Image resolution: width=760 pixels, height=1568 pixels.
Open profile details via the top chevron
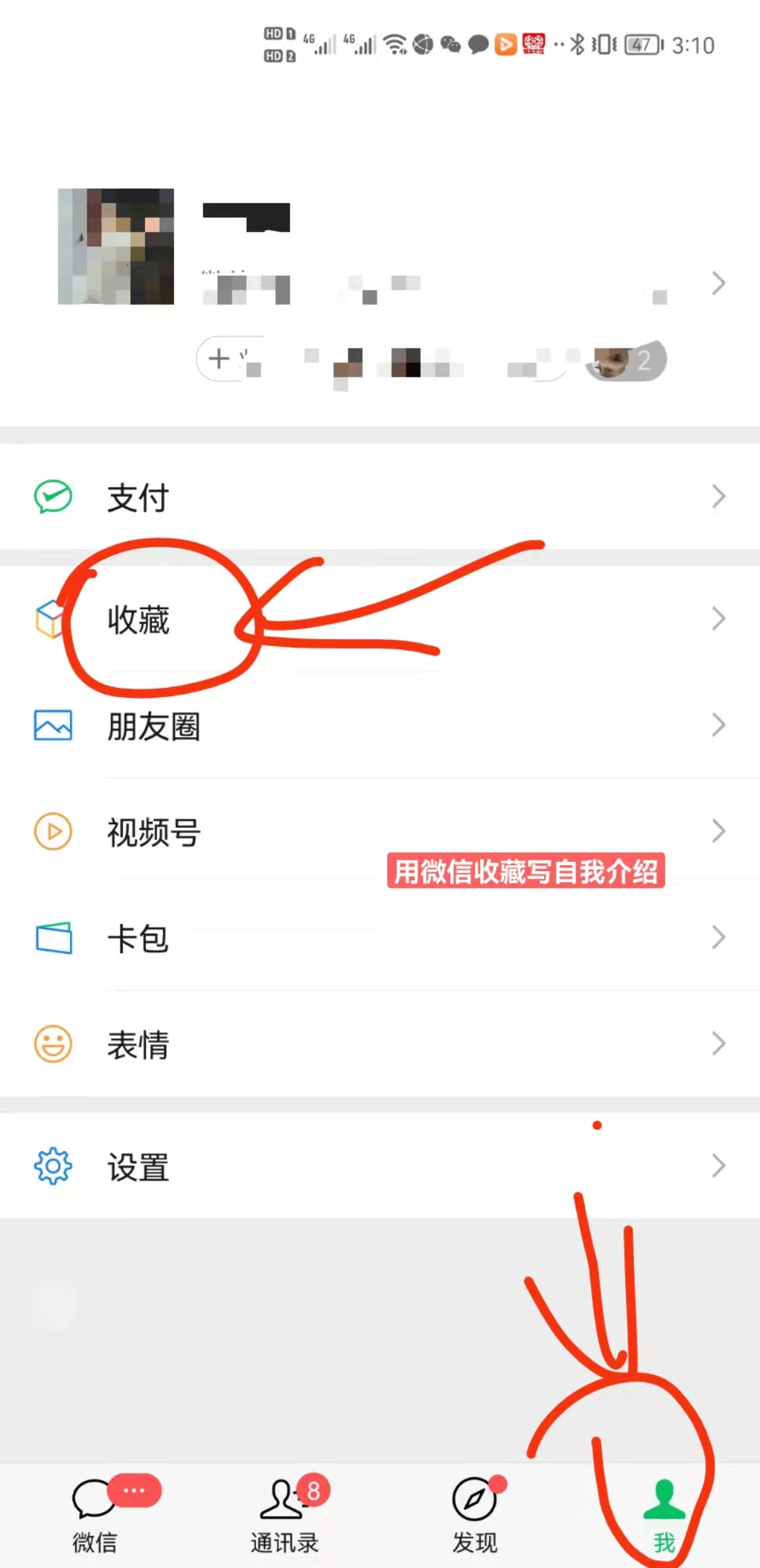(x=718, y=284)
